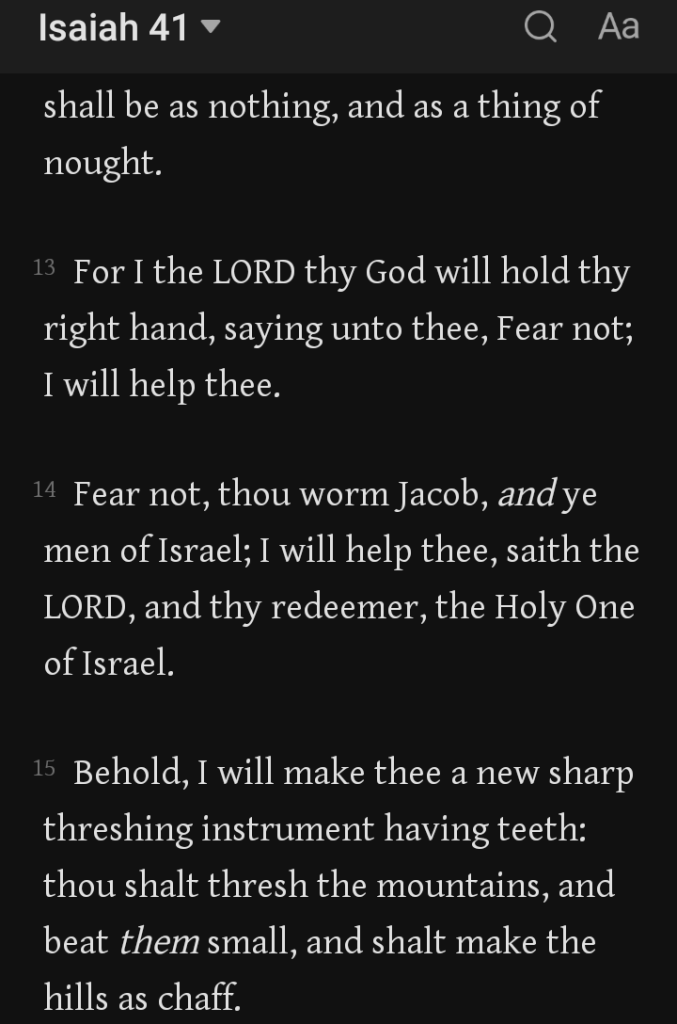Open the Aa font settings
The height and width of the screenshot is (1024, 677).
pos(618,28)
